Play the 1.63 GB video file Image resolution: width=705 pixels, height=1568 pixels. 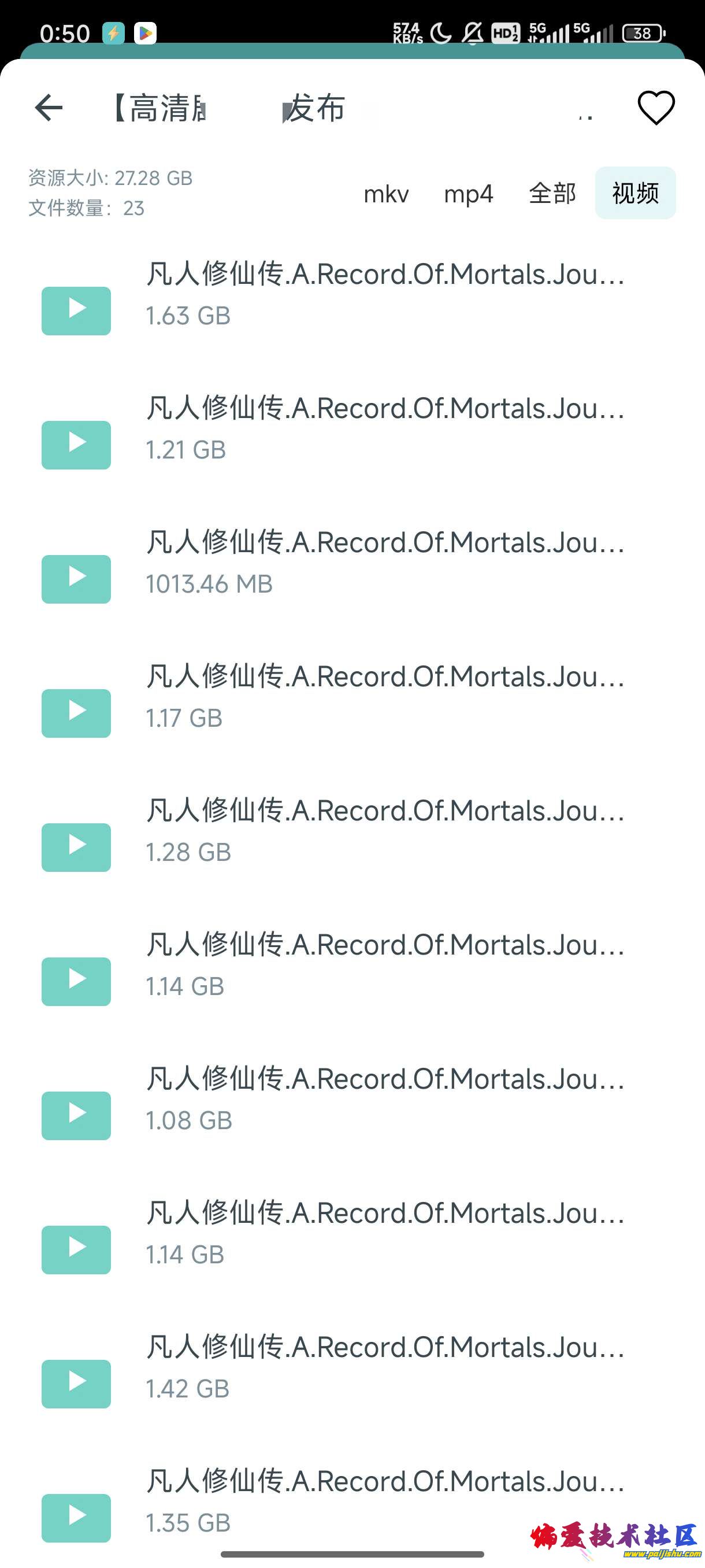pos(76,310)
